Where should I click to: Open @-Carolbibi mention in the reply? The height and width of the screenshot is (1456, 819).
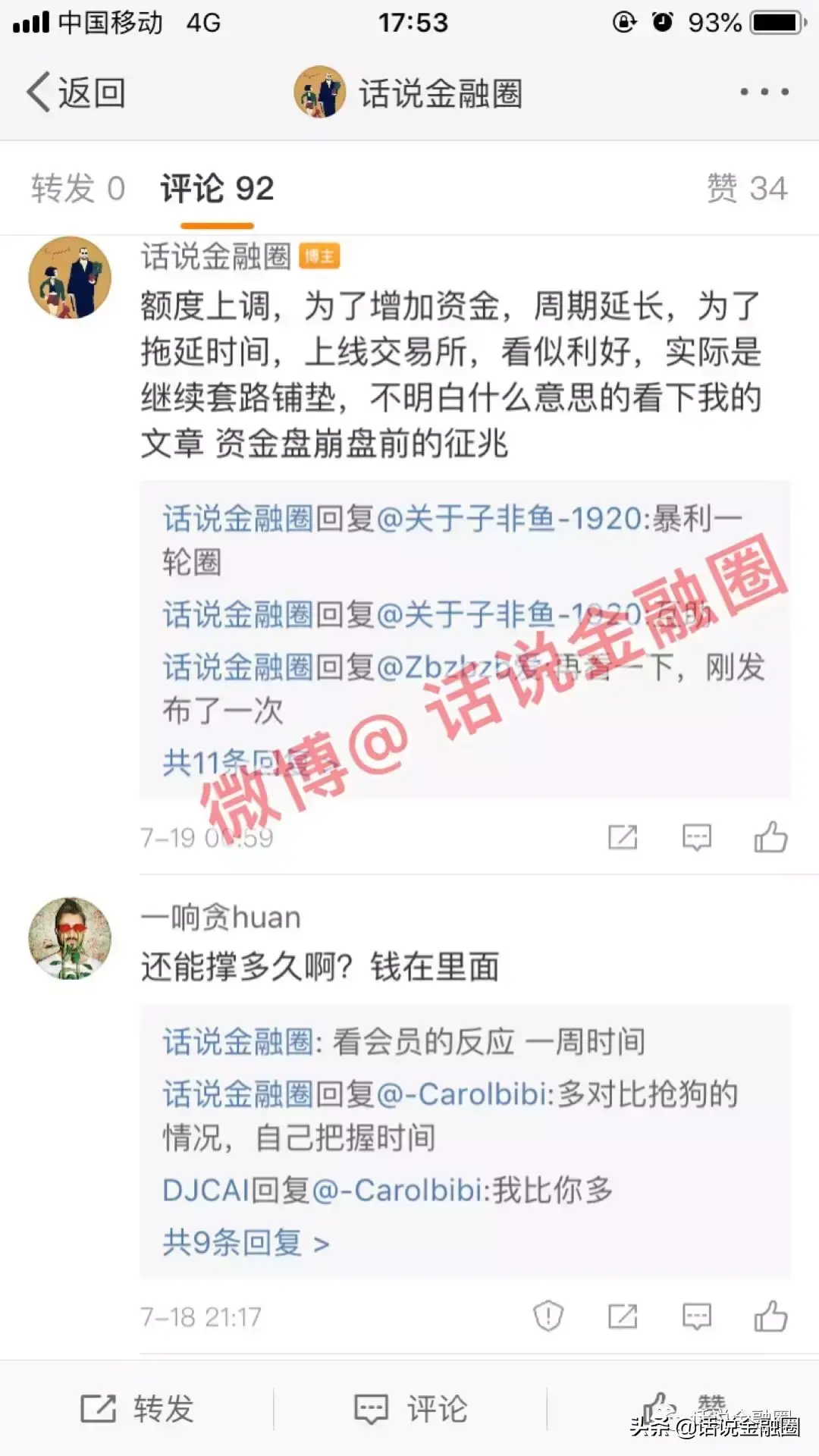pyautogui.click(x=463, y=1094)
